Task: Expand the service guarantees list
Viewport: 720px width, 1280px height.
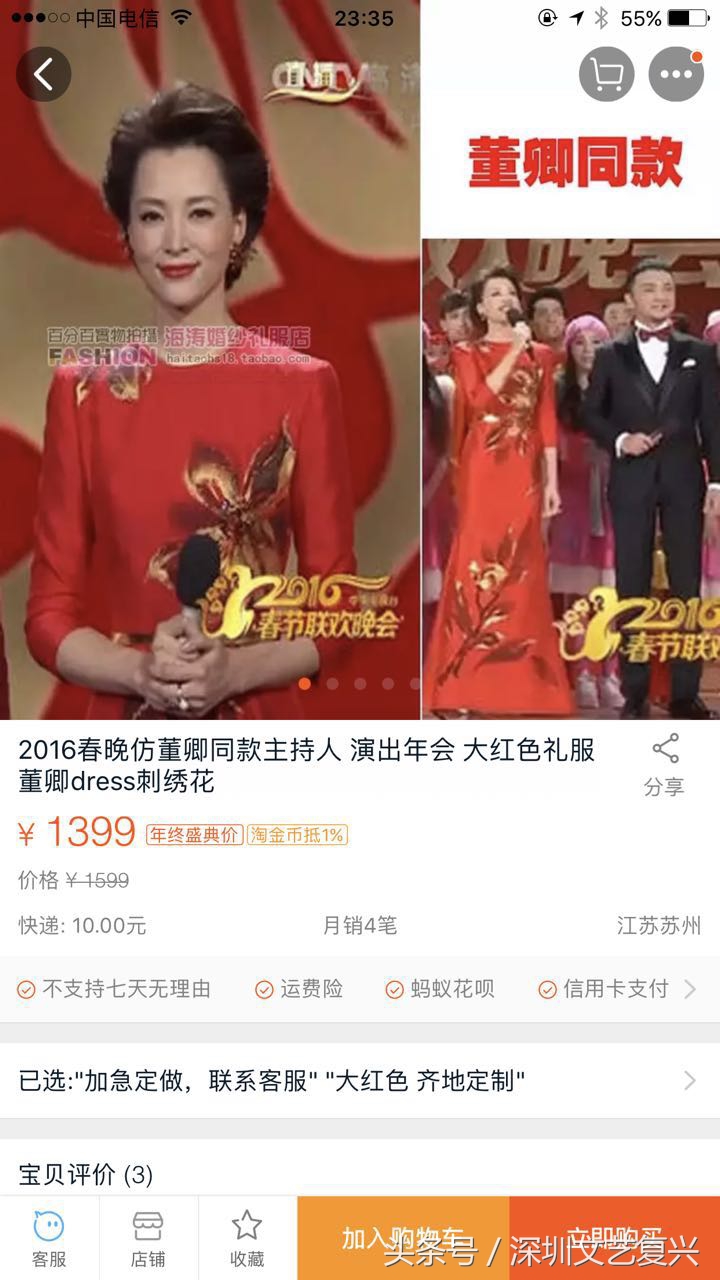Action: point(690,990)
